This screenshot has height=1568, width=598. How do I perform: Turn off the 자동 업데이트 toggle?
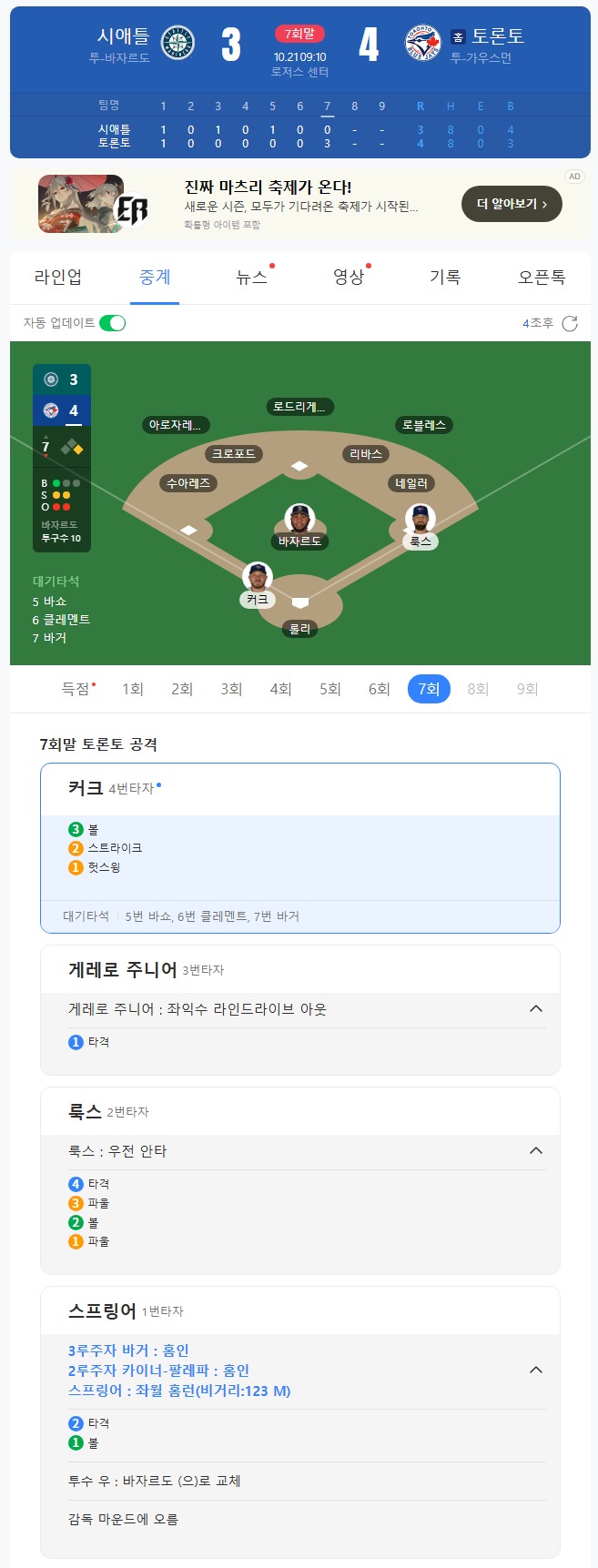[112, 323]
